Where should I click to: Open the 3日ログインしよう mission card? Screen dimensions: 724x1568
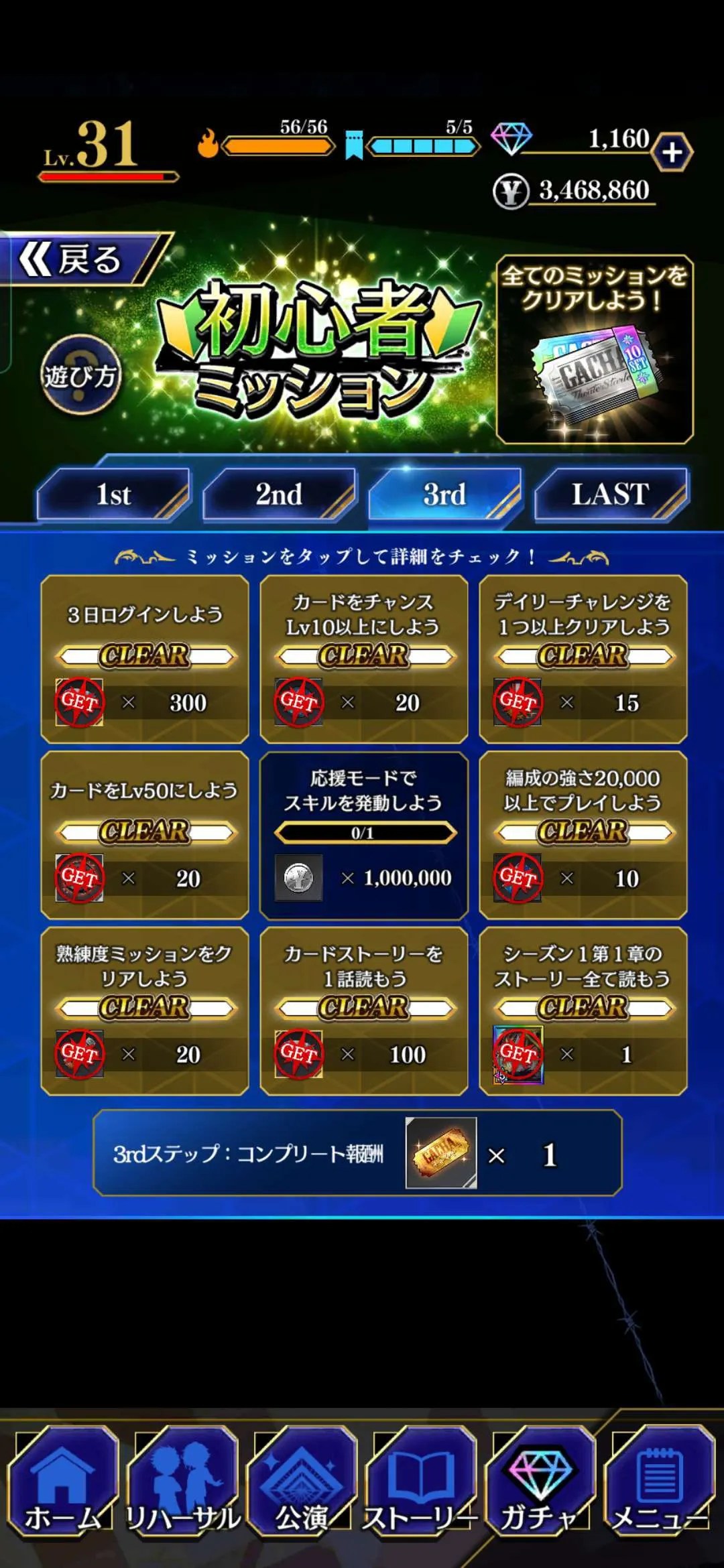tap(145, 659)
